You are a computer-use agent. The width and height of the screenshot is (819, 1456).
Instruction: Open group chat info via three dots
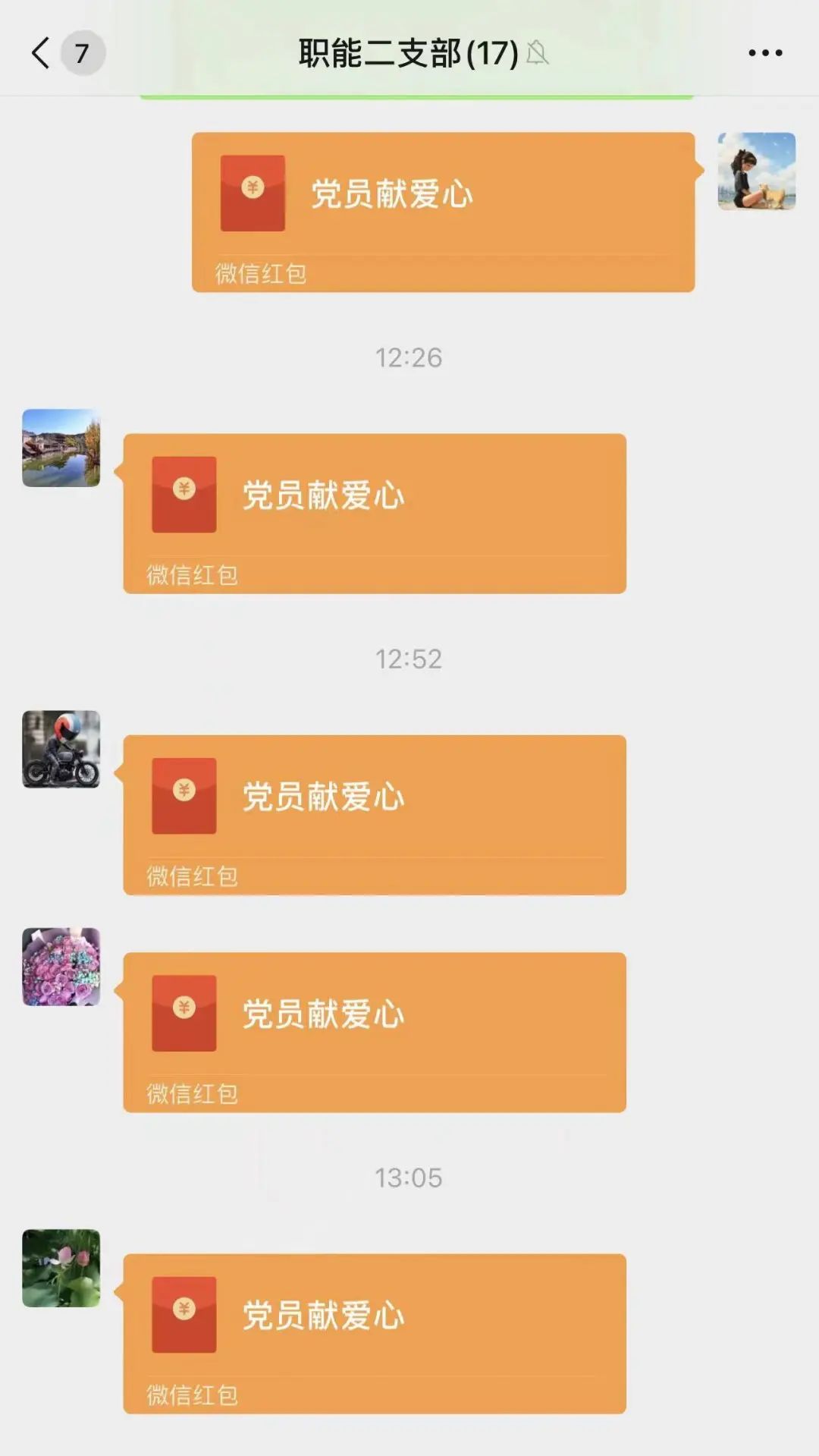click(x=764, y=53)
